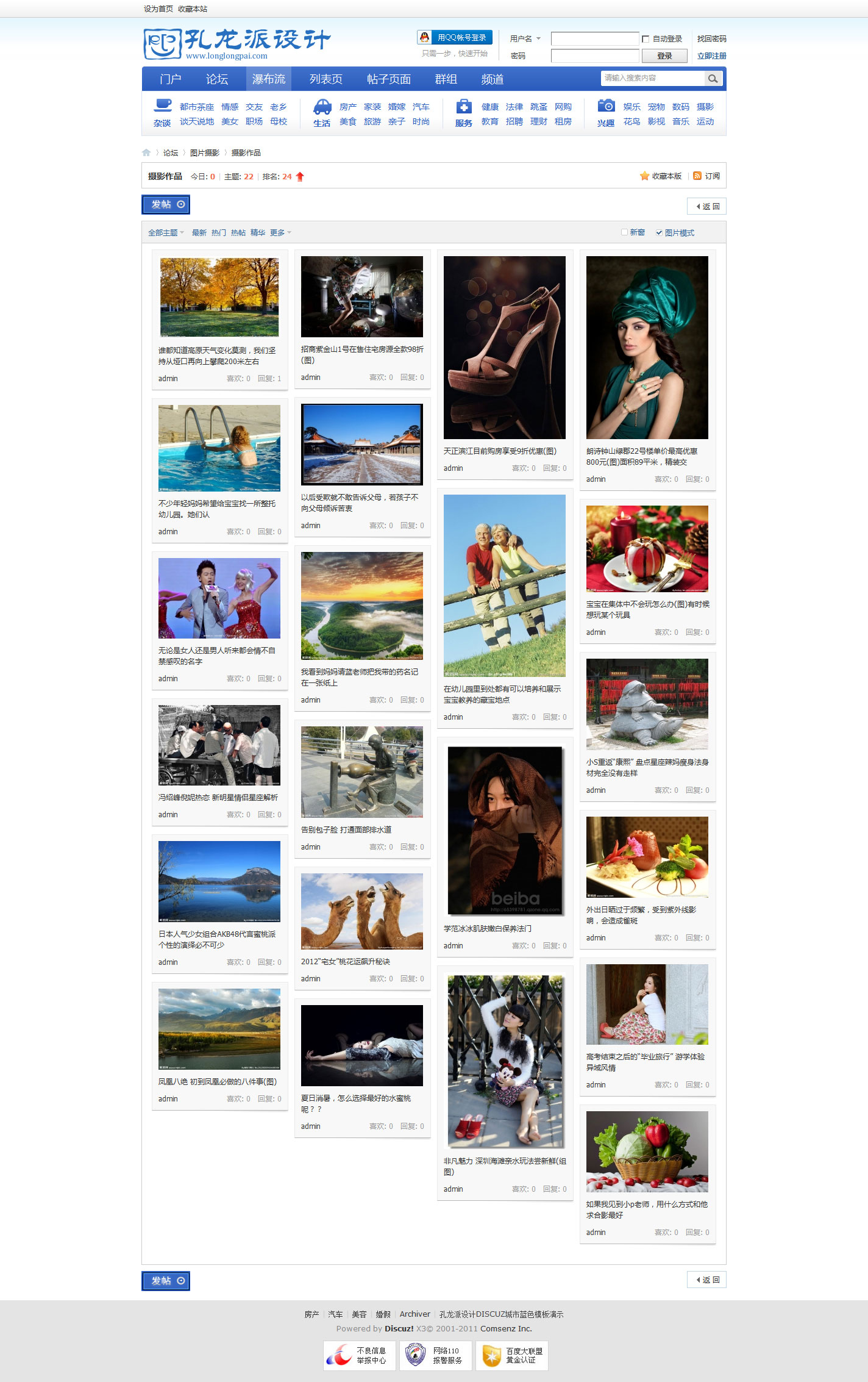Toggle the 图片模式 checkbox
868x1382 pixels.
[659, 233]
